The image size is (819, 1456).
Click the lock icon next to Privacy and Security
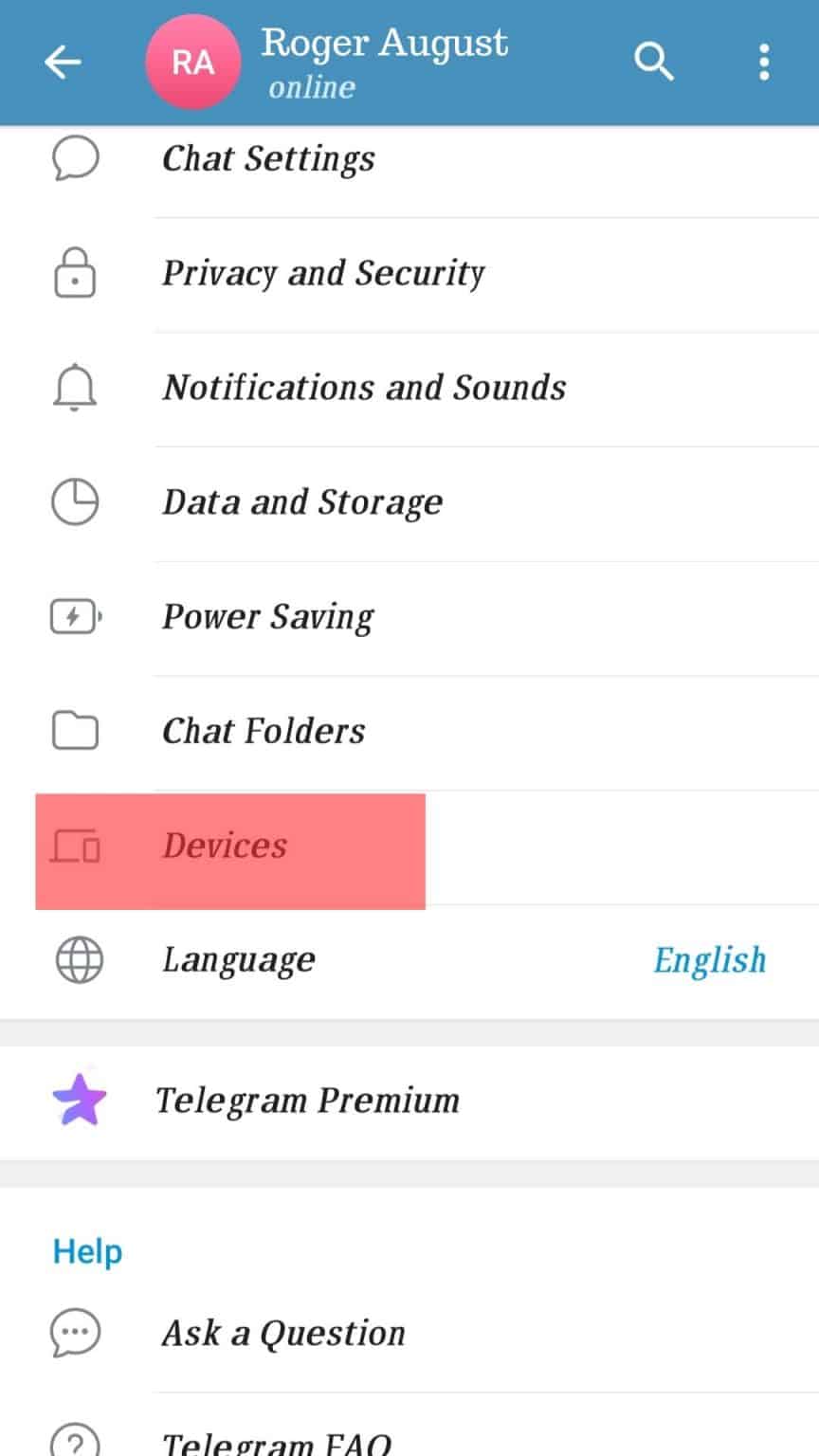(x=74, y=274)
